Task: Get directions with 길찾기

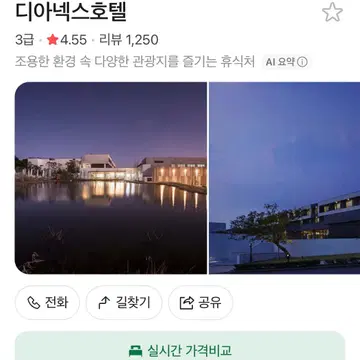Action: click(124, 303)
